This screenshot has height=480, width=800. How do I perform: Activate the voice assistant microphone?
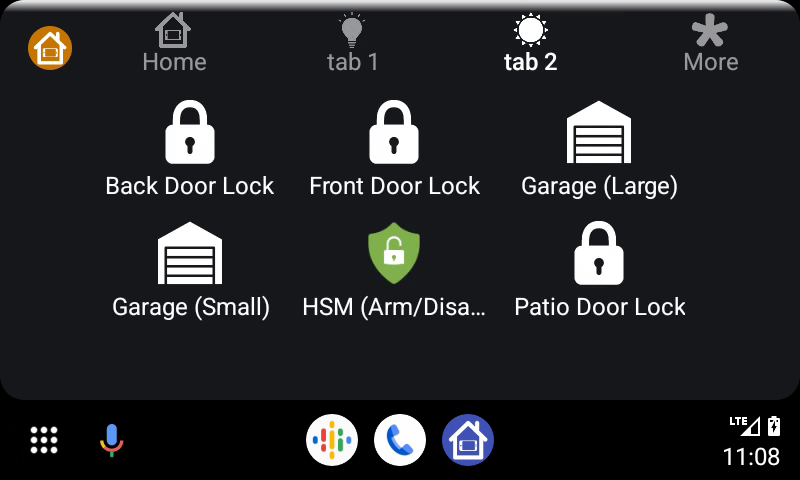tap(111, 440)
